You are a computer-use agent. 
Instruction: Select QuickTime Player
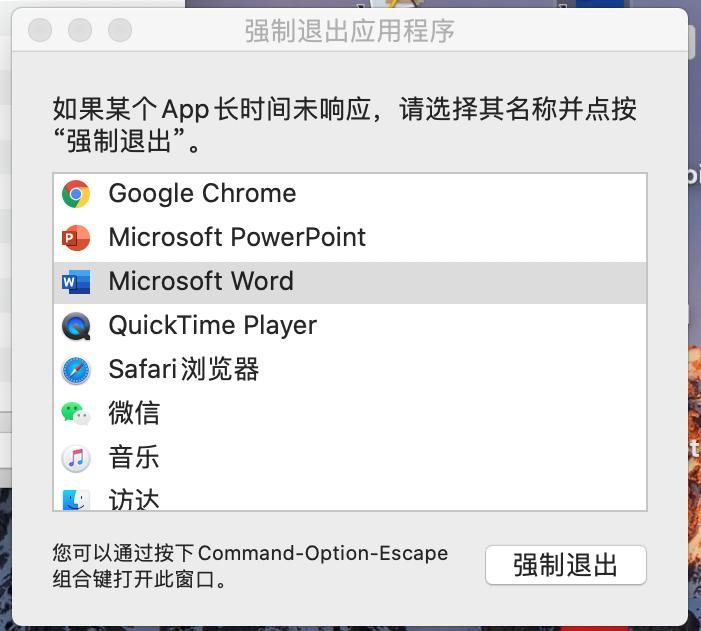[212, 325]
